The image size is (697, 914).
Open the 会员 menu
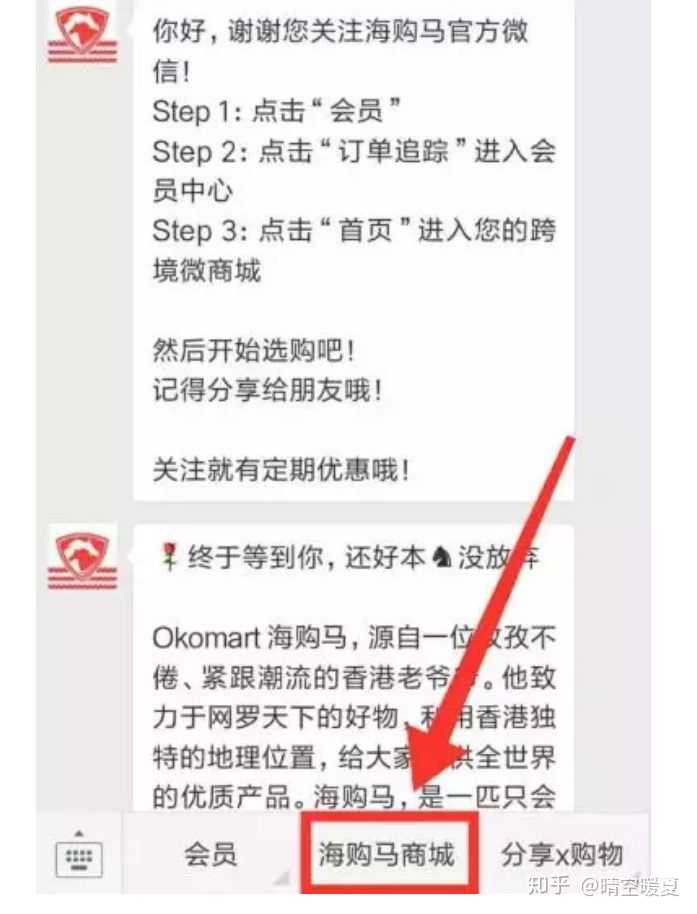point(210,854)
